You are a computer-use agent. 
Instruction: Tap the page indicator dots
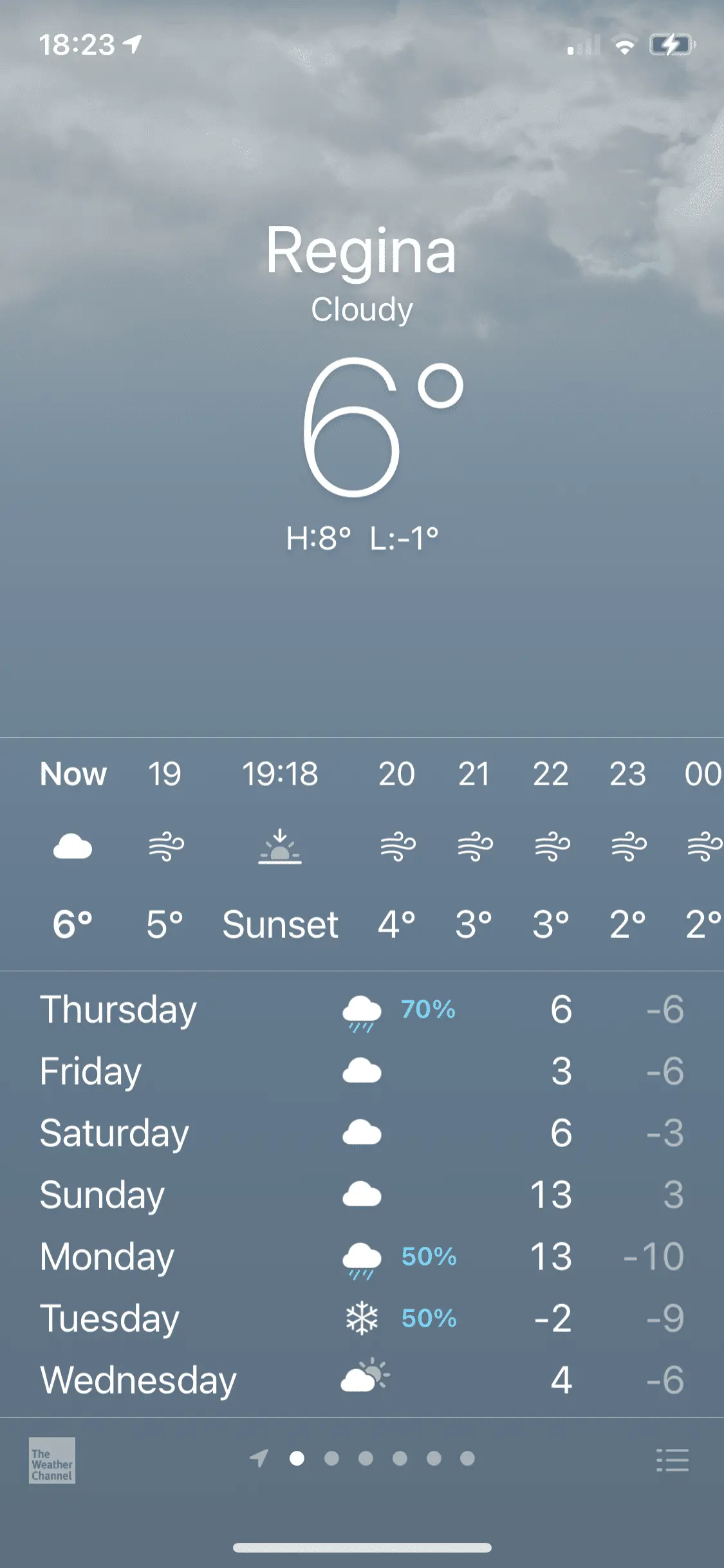365,1458
